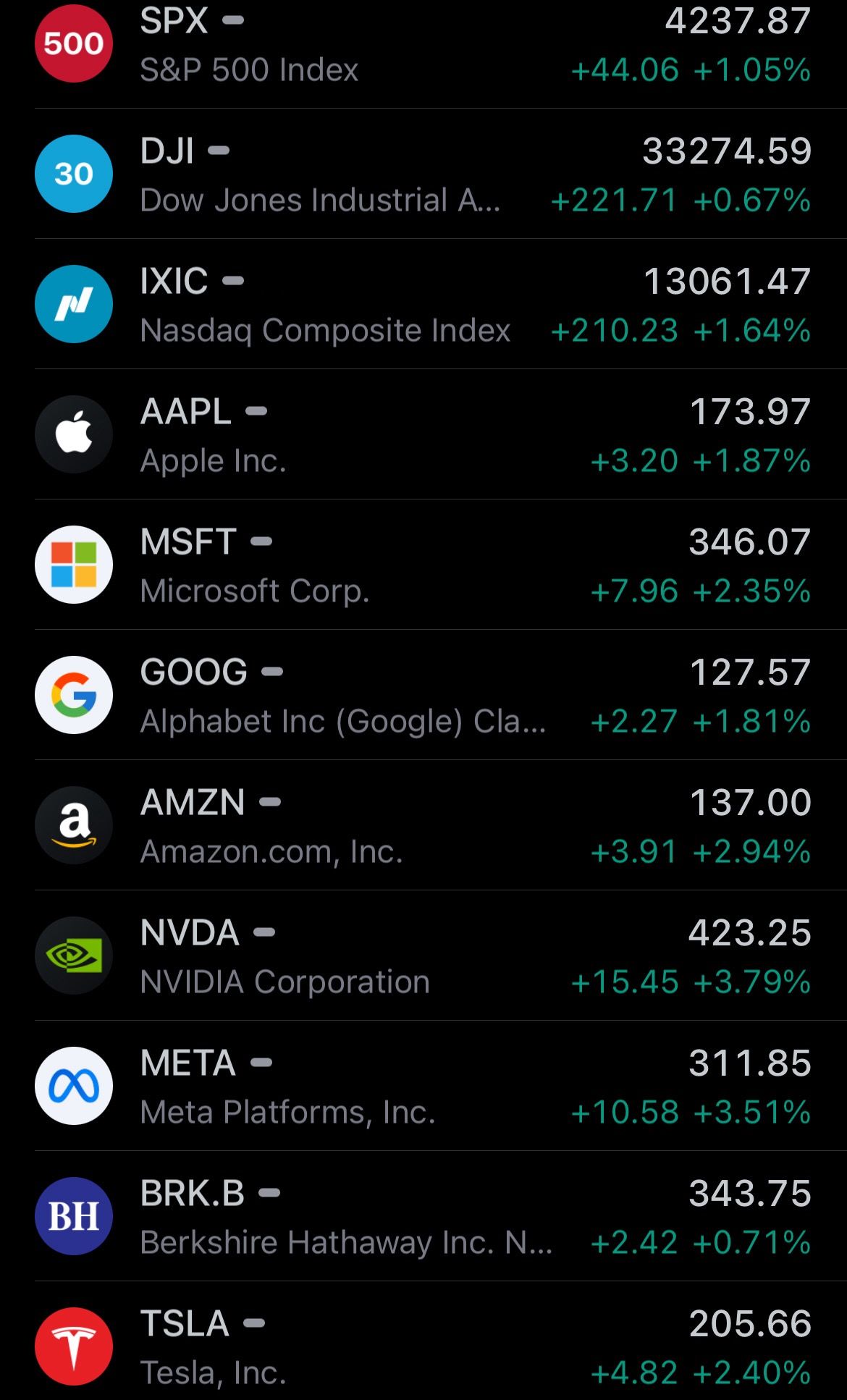The image size is (847, 1400).
Task: Open the NVDA NVIDIA Corporation row
Action: [x=423, y=956]
